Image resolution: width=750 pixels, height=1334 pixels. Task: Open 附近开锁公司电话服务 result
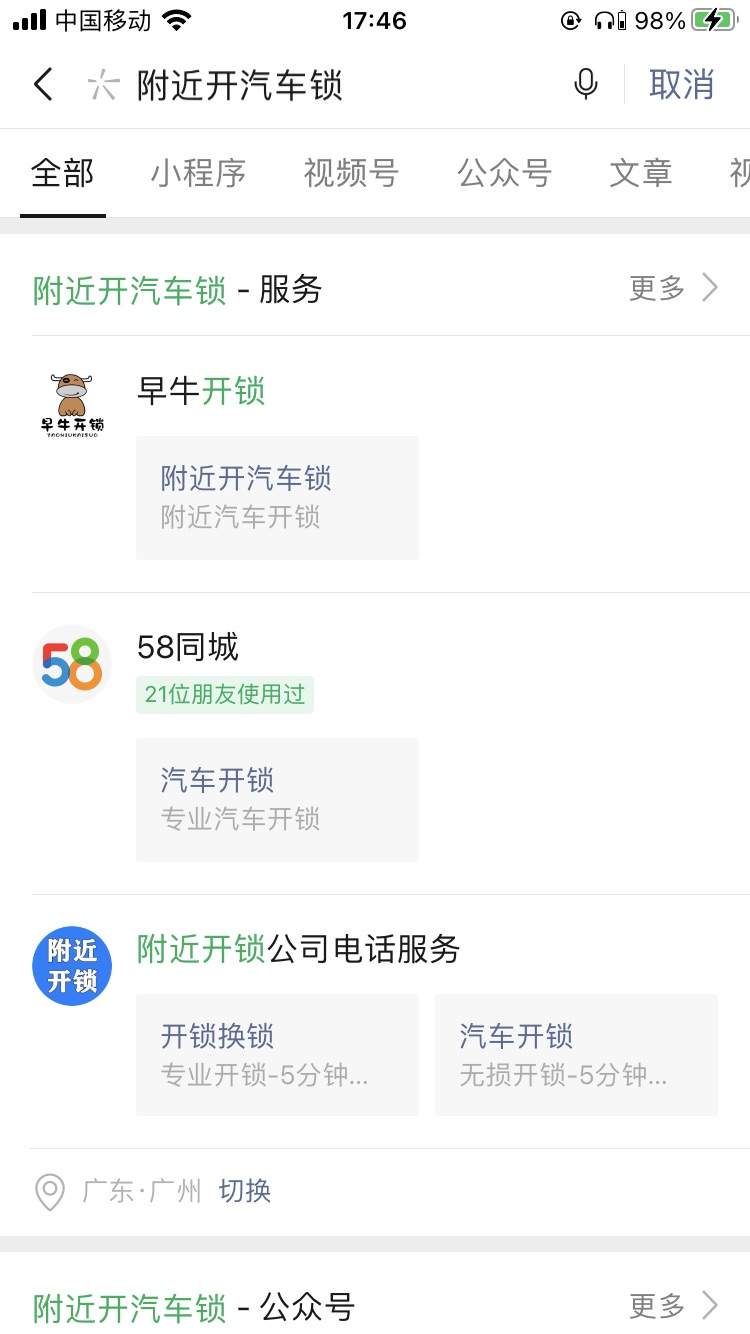tap(298, 948)
